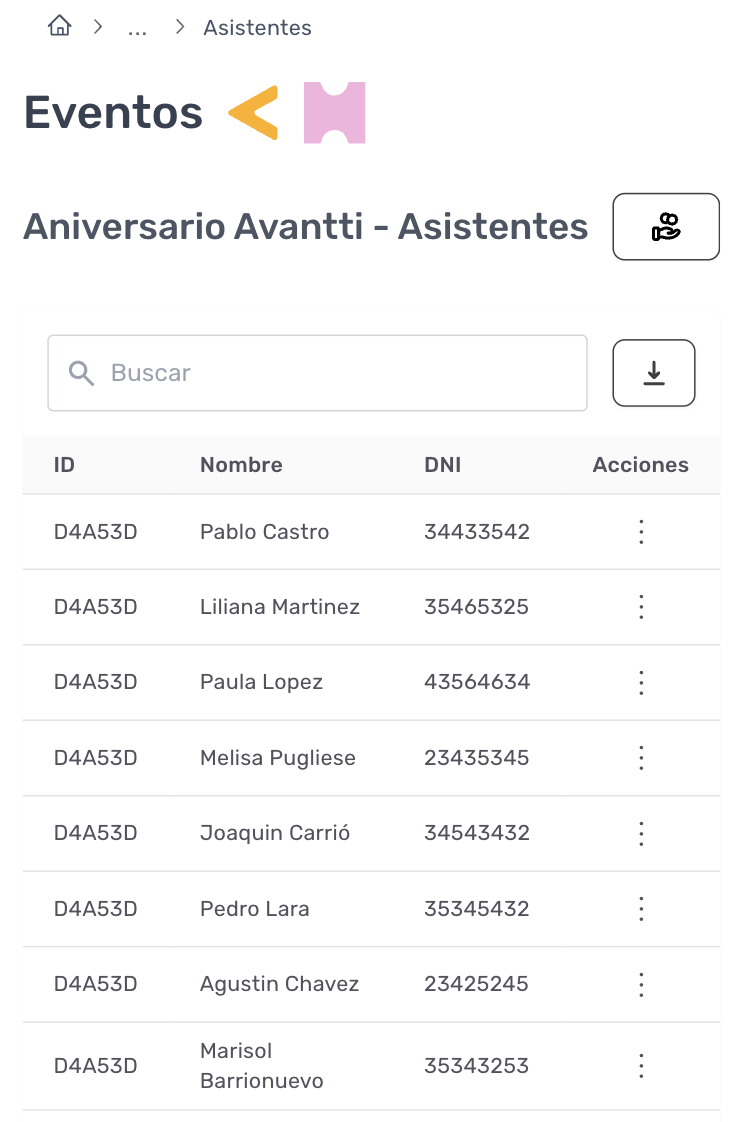This screenshot has width=742, height=1122.
Task: Sort the table by the DNI column
Action: coord(442,464)
